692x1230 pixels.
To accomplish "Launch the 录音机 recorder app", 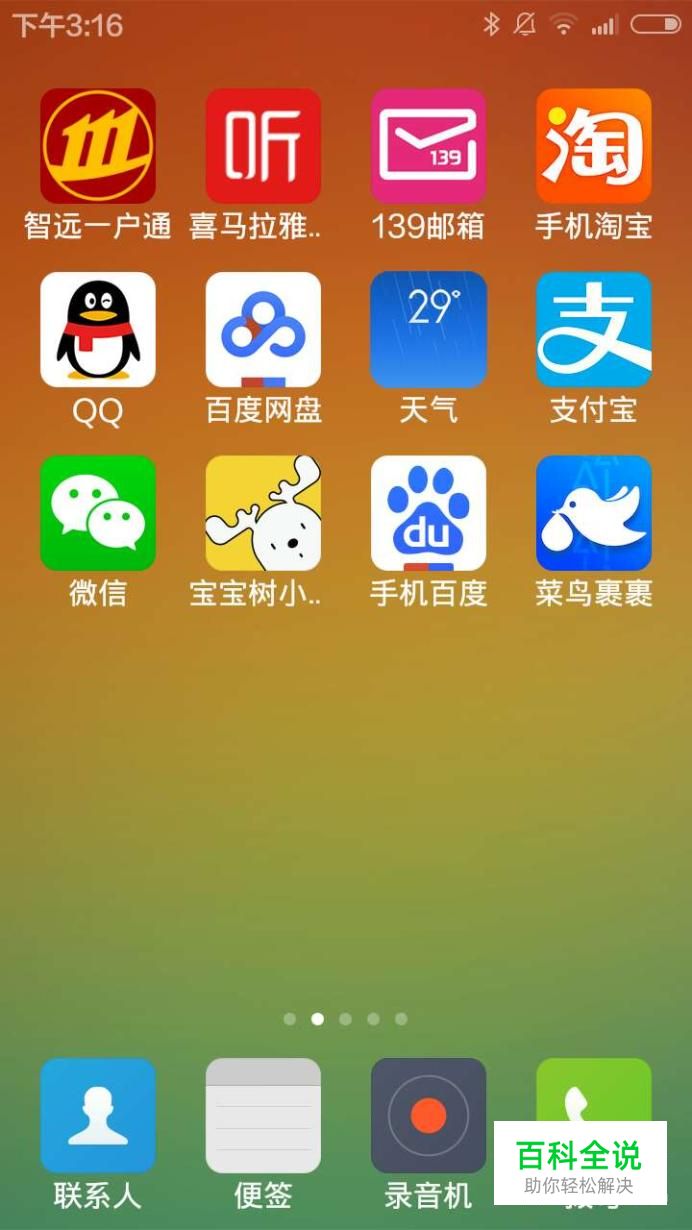I will pyautogui.click(x=428, y=1115).
